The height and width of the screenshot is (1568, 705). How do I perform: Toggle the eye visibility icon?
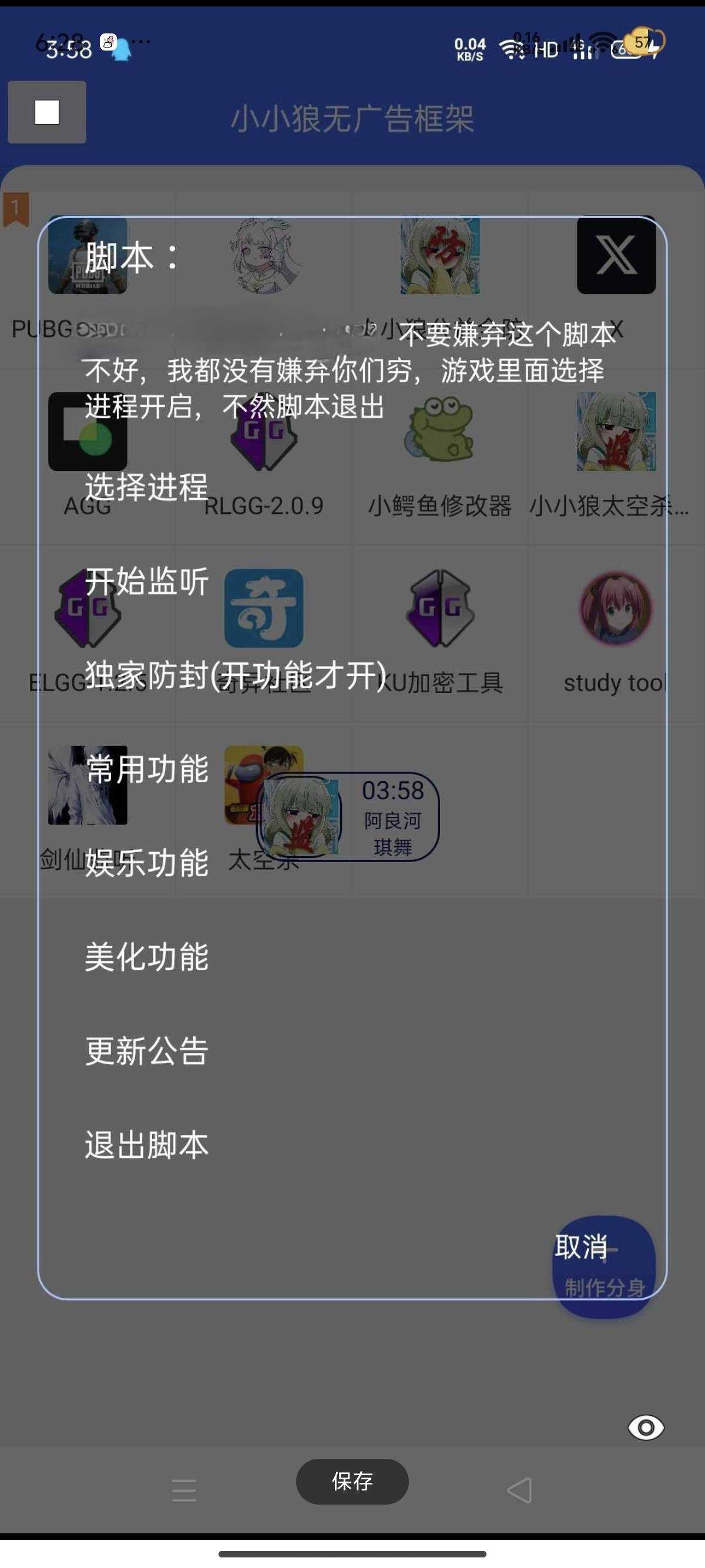point(646,1428)
